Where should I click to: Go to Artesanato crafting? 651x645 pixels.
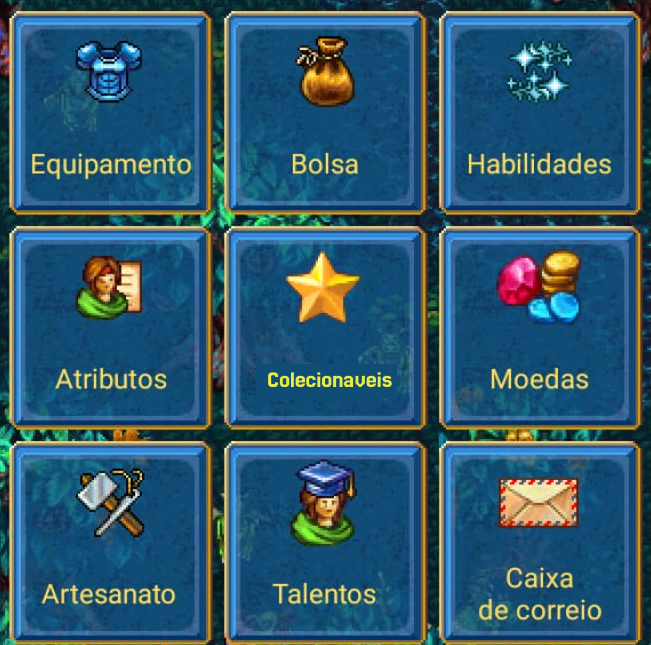click(110, 543)
